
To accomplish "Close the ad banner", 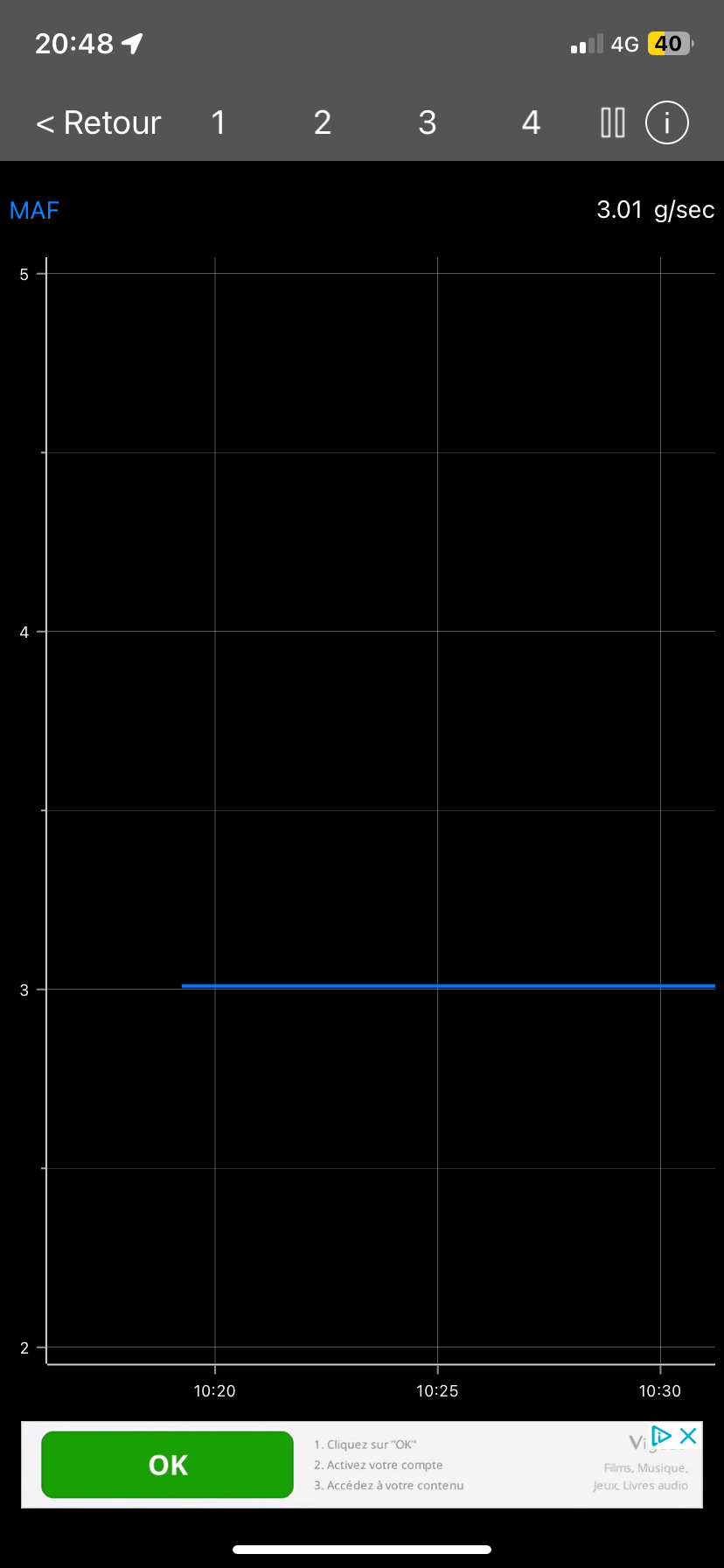I will (x=688, y=1435).
